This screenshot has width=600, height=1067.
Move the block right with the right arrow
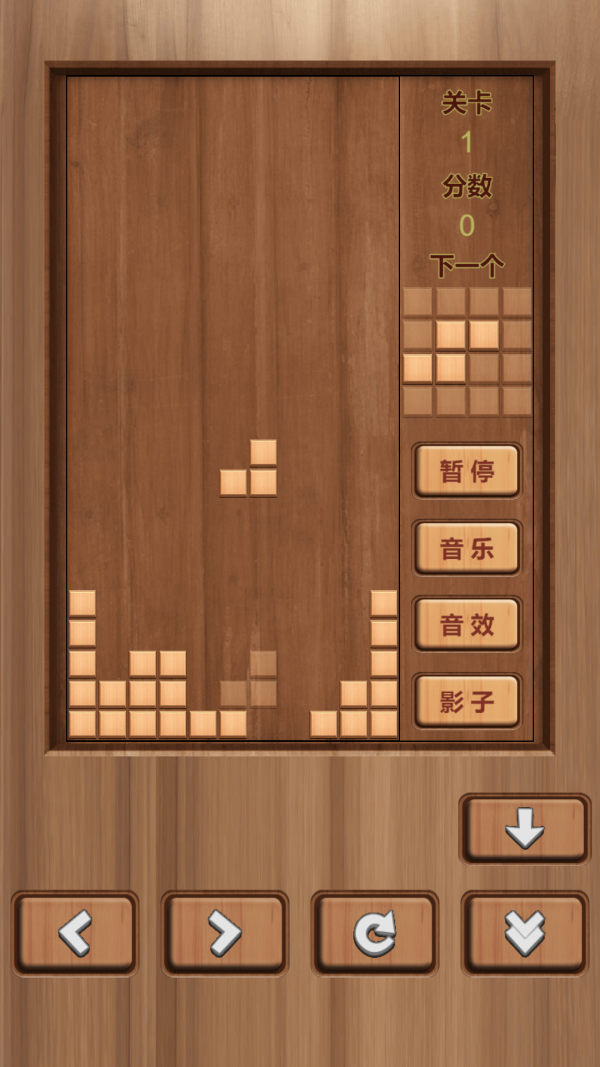(225, 933)
